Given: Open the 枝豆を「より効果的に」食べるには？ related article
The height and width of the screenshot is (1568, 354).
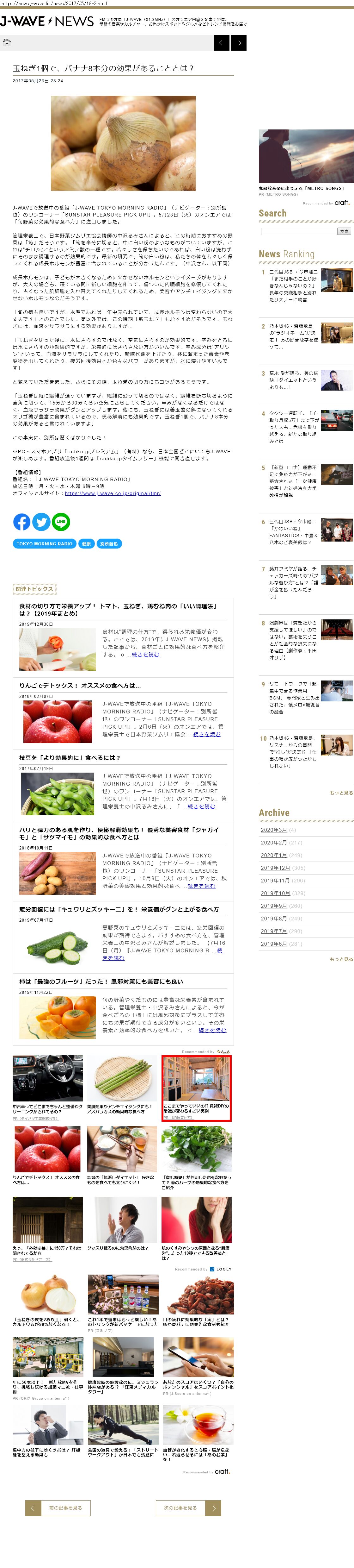Looking at the screenshot, I should (69, 758).
